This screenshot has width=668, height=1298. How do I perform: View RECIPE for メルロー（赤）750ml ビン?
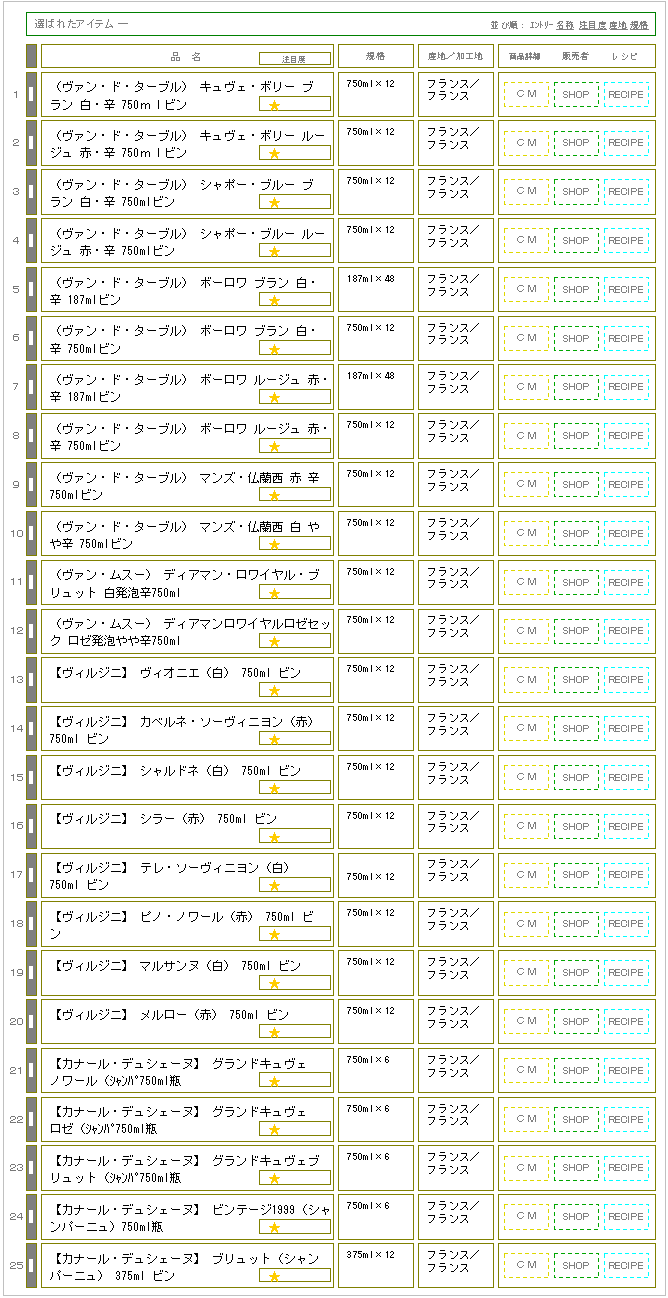(x=626, y=1022)
